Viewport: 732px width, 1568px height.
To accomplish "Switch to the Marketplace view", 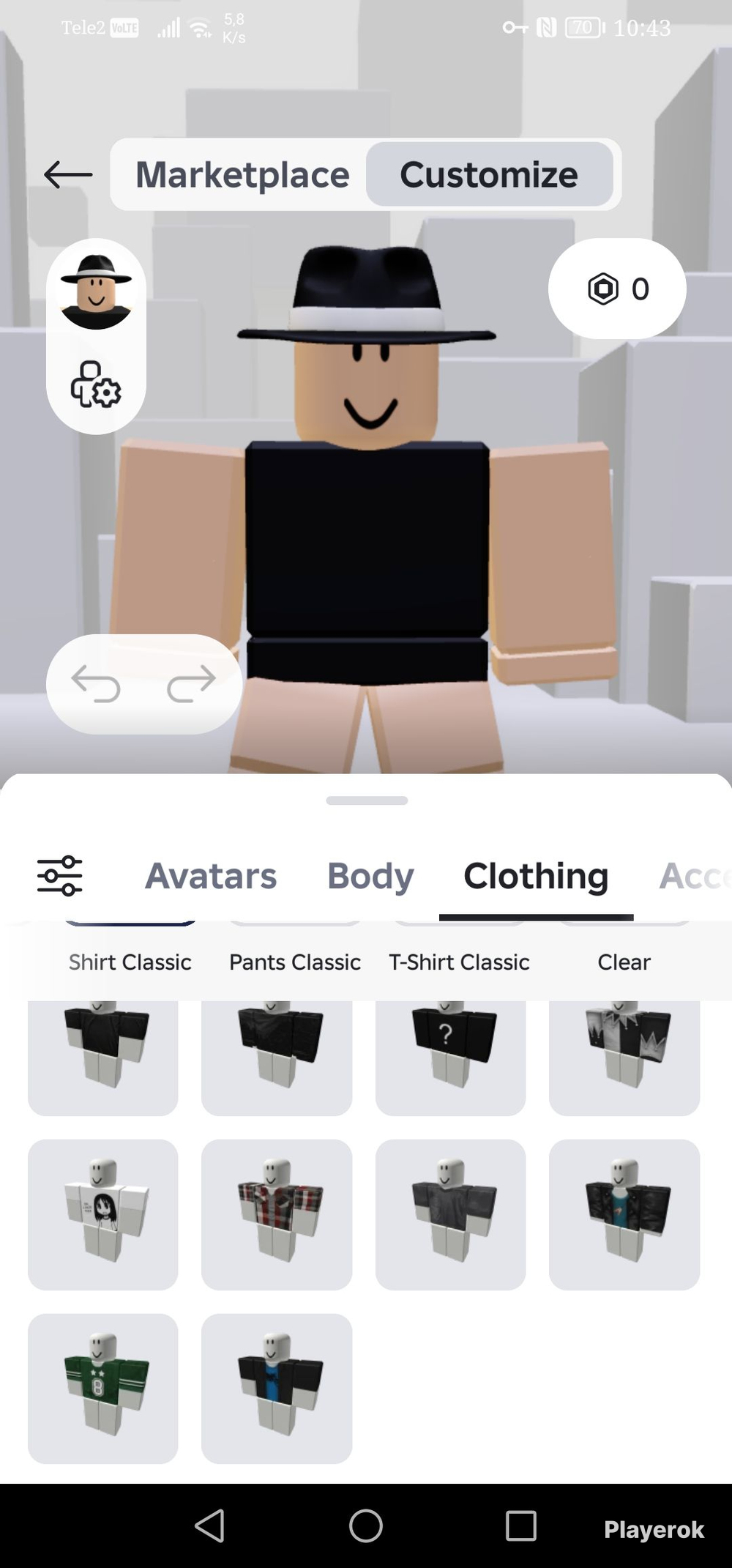I will pos(242,175).
